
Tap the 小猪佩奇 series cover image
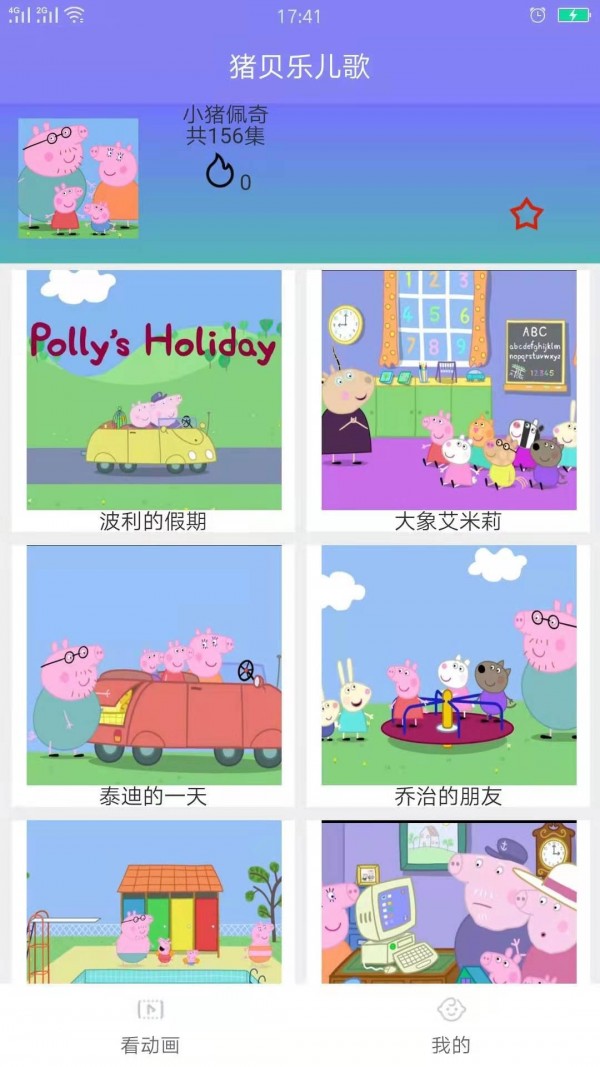point(78,178)
